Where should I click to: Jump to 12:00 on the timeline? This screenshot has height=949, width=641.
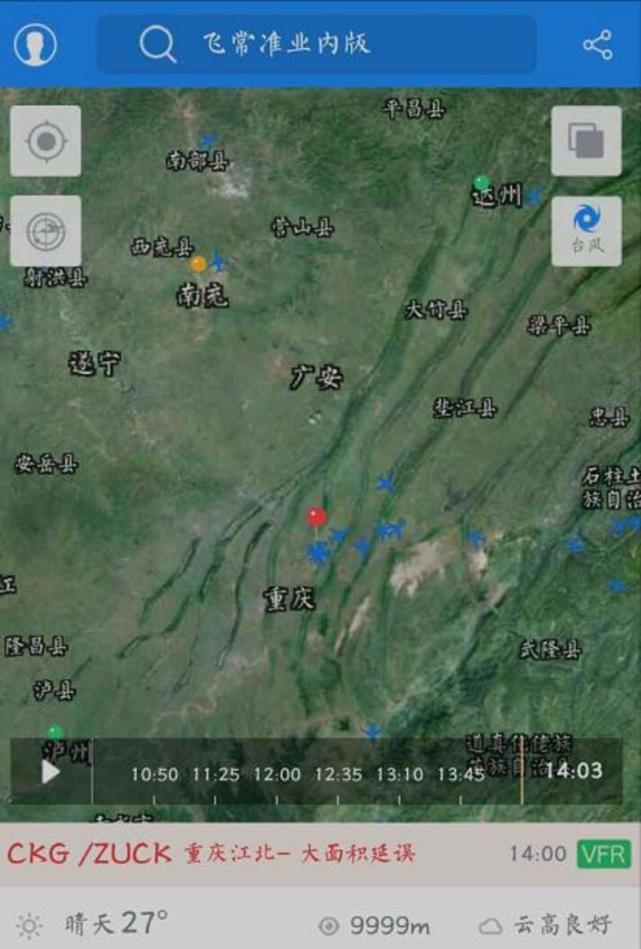click(x=277, y=774)
